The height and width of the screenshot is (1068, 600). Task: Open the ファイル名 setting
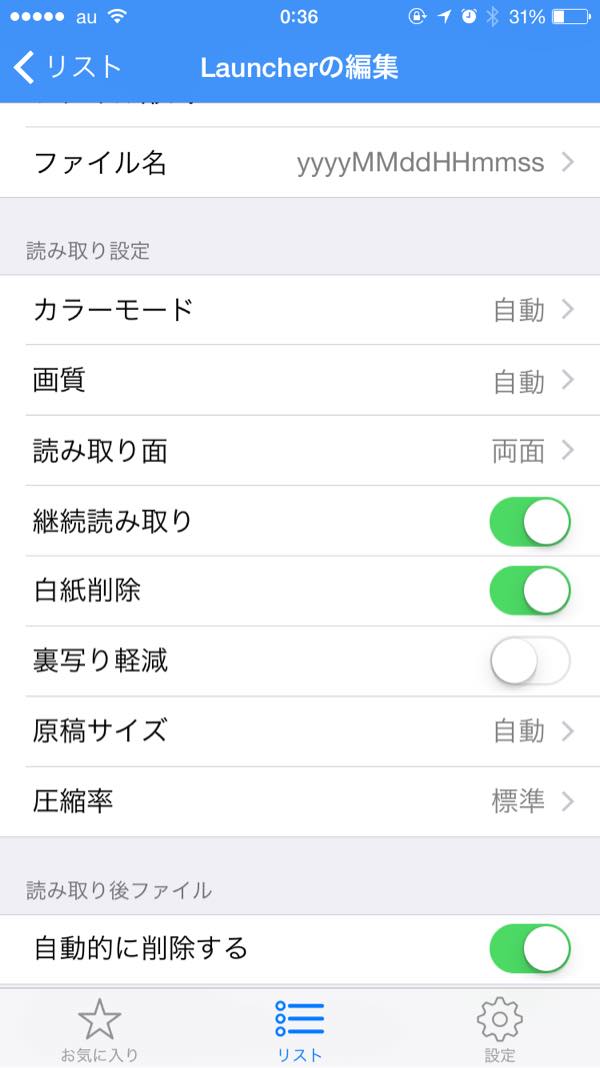[x=300, y=163]
